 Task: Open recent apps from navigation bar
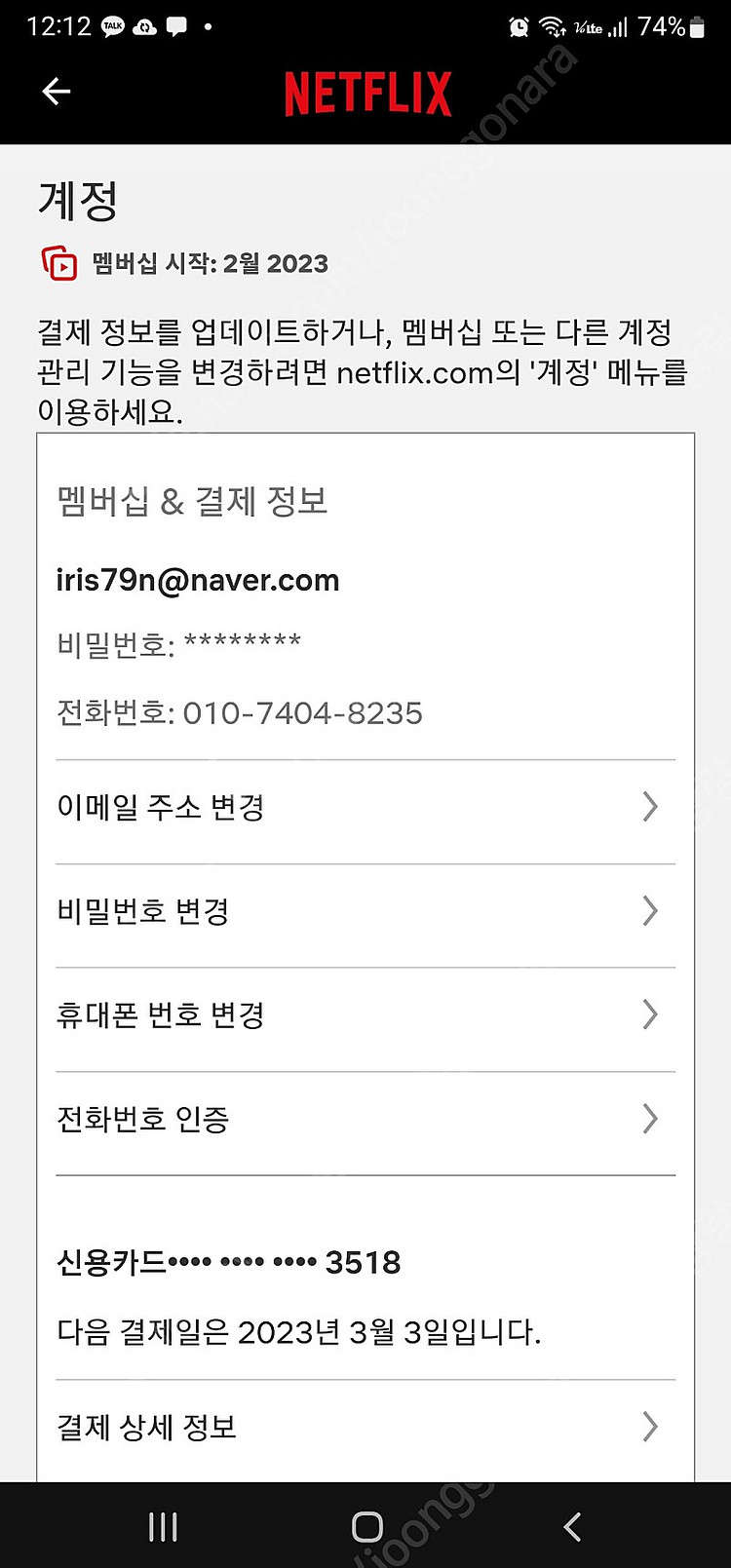pyautogui.click(x=163, y=1527)
